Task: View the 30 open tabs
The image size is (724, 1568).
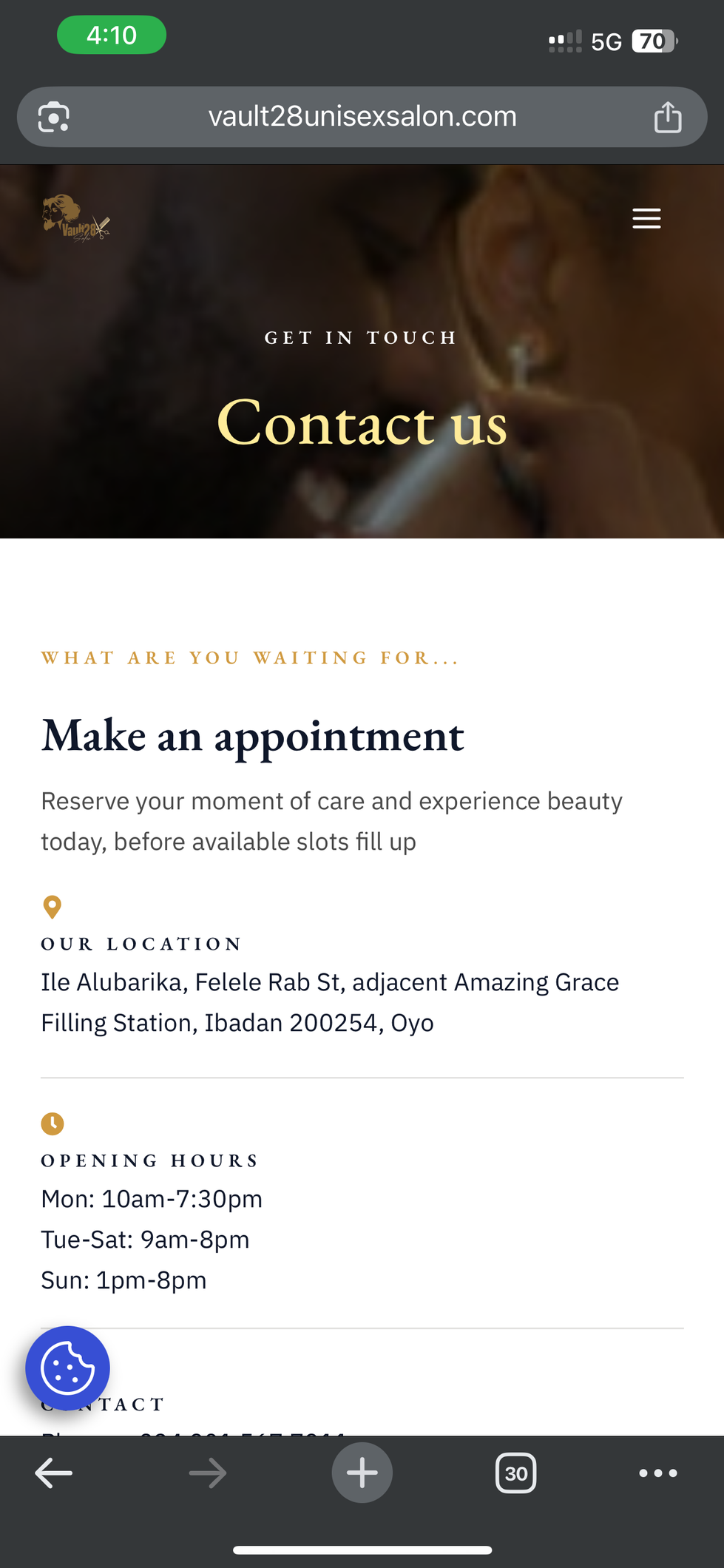Action: [515, 1473]
